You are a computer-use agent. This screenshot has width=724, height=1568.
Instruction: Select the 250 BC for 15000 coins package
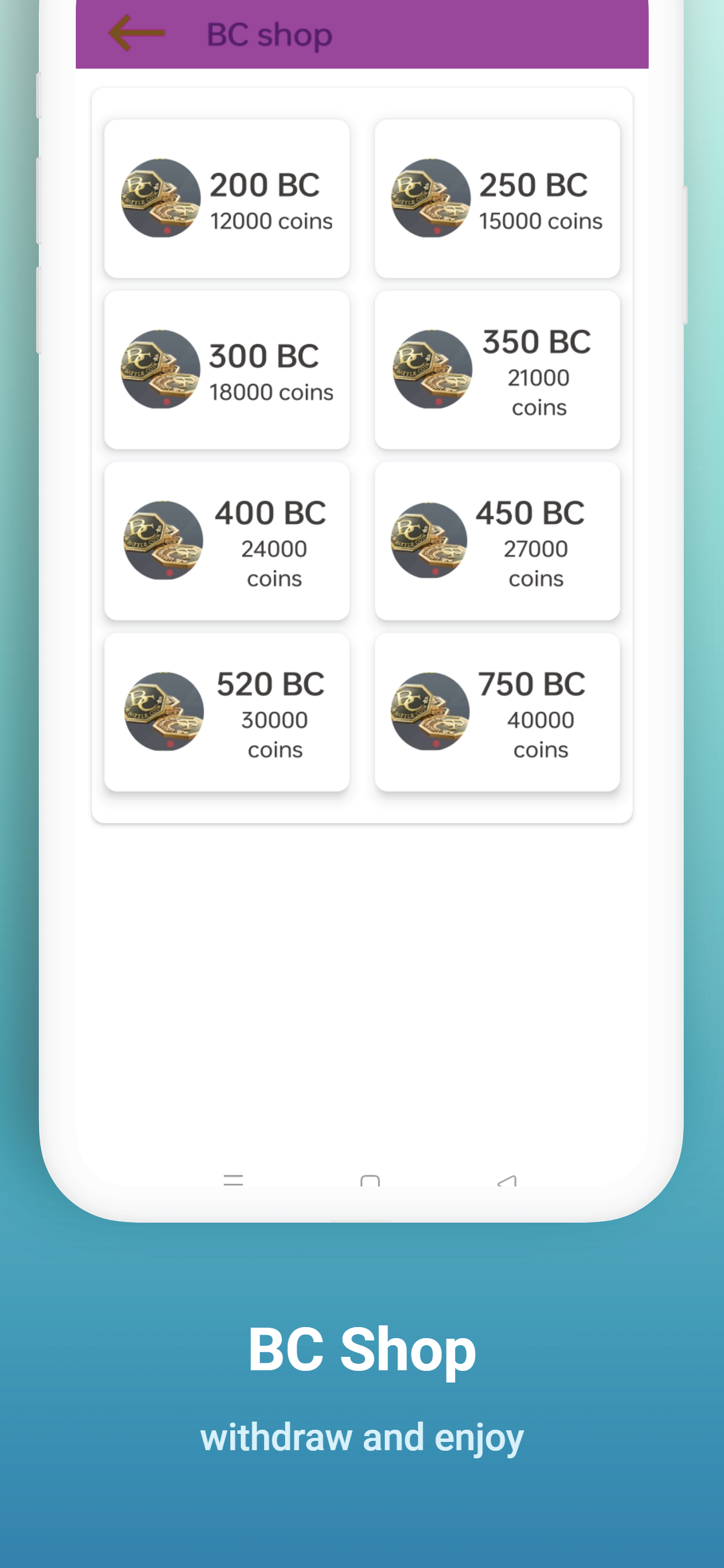coord(497,198)
